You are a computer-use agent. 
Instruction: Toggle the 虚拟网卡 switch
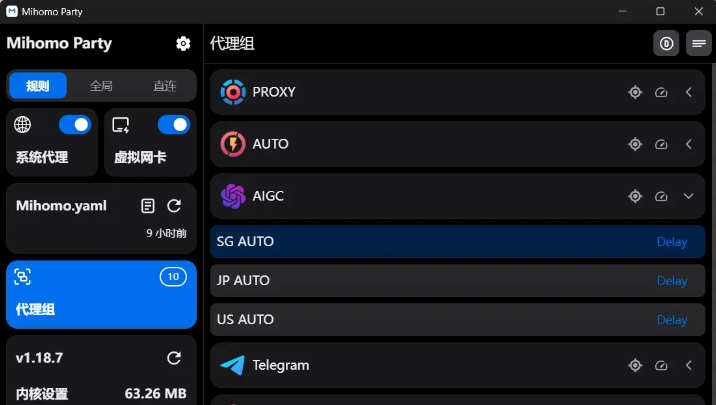[x=173, y=125]
